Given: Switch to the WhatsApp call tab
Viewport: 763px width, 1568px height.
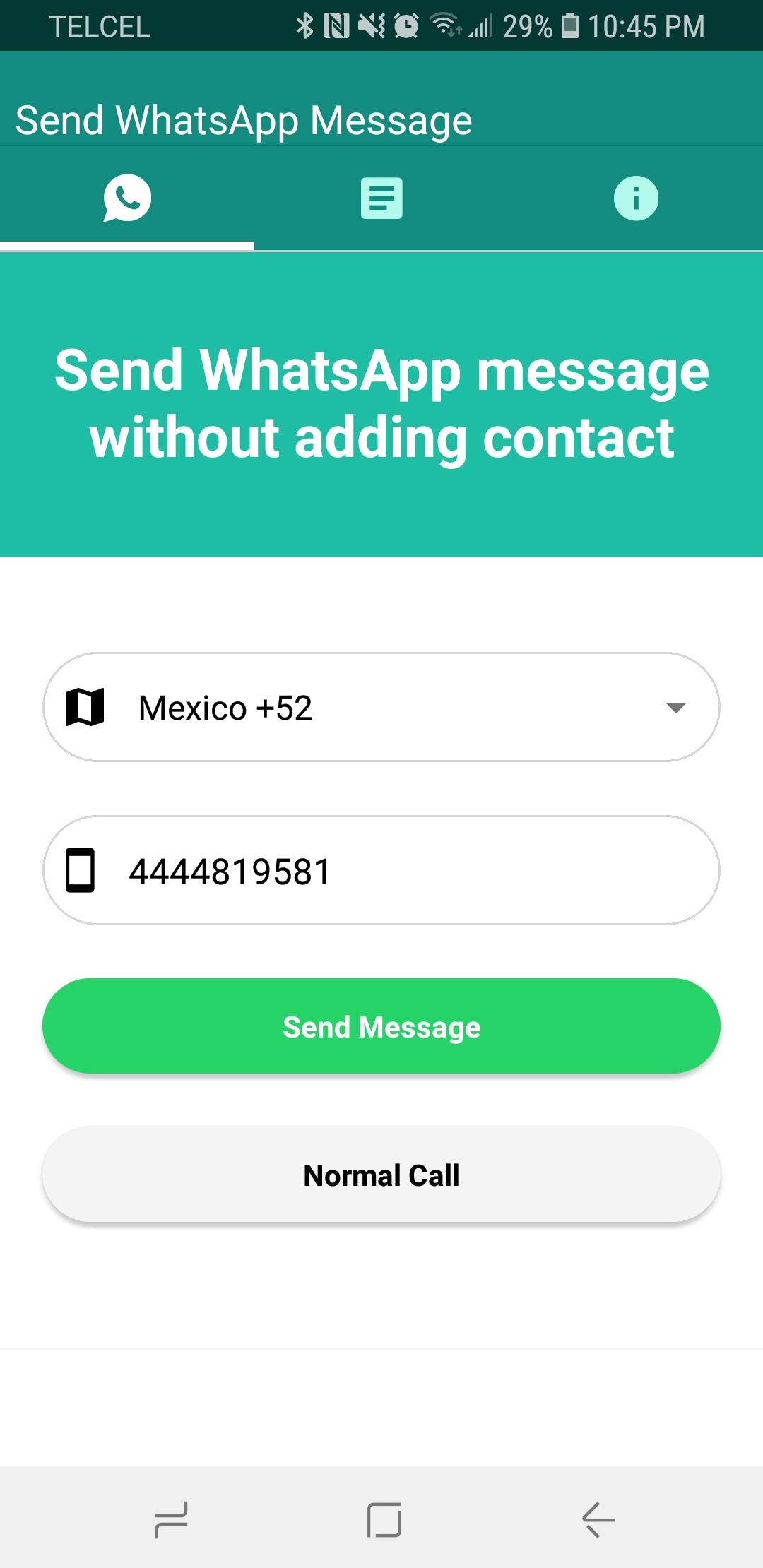Looking at the screenshot, I should click(x=127, y=198).
